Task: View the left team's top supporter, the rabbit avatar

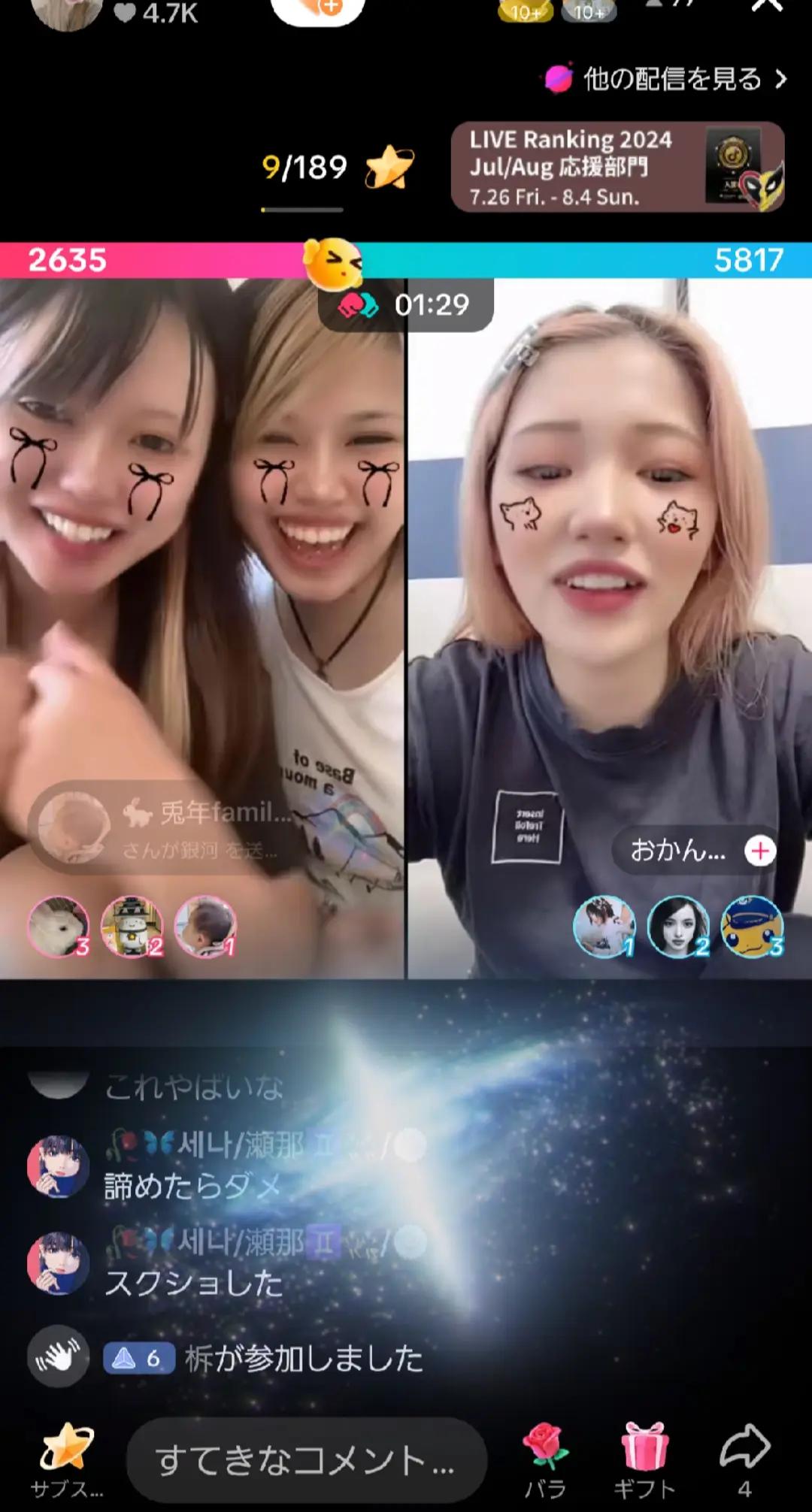Action: (x=59, y=926)
